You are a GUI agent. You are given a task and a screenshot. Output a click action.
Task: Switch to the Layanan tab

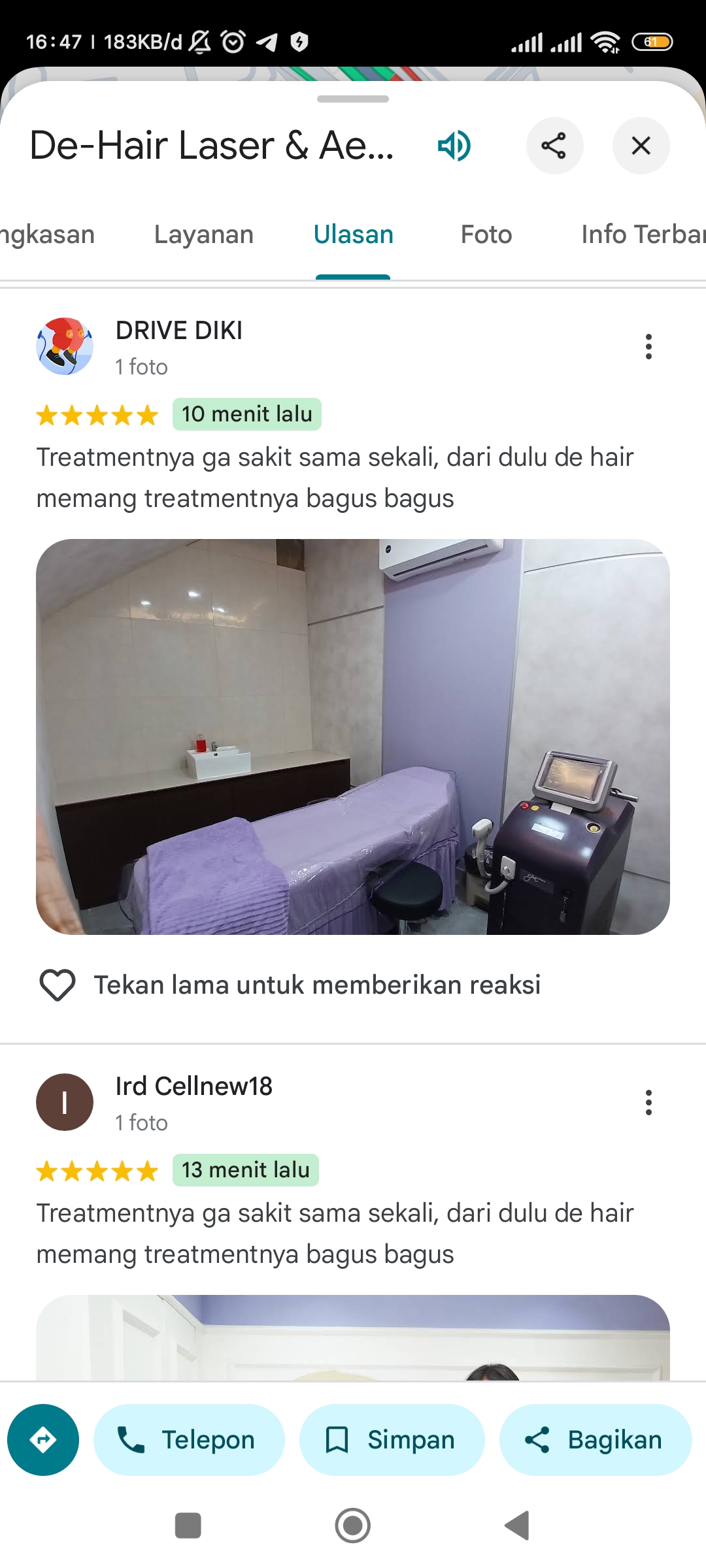[x=204, y=235]
